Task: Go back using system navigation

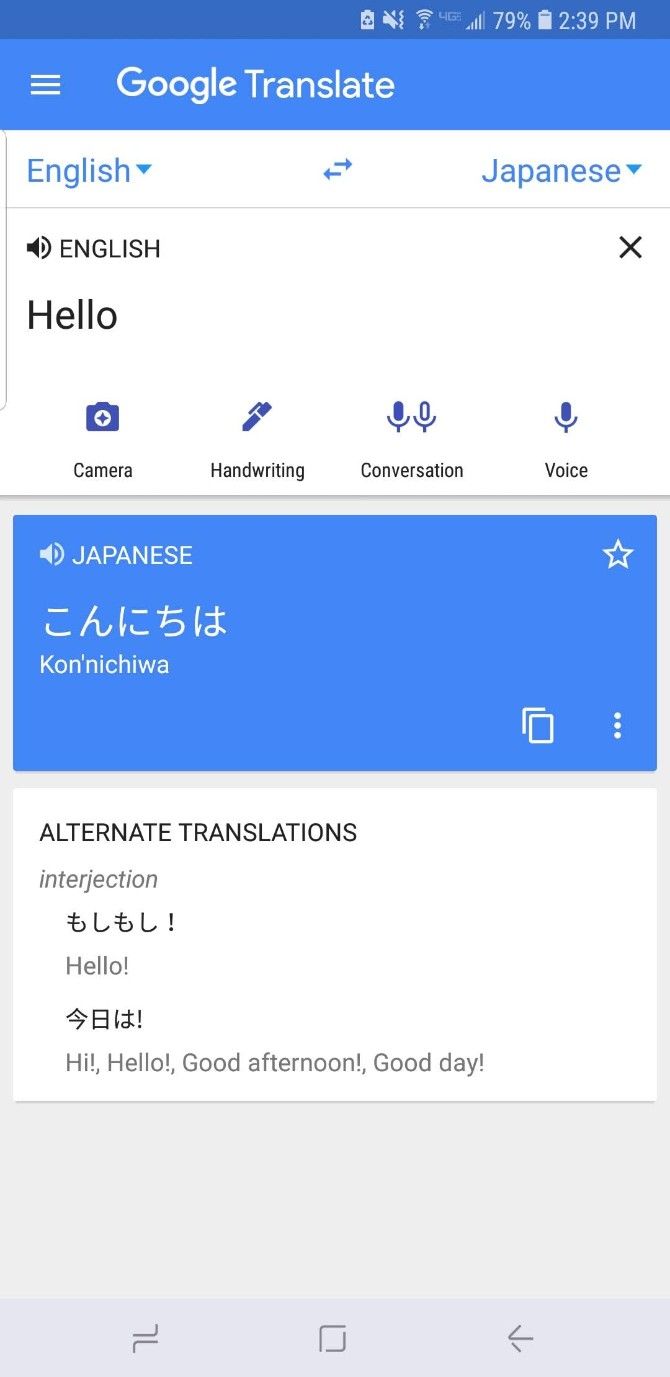Action: [520, 1338]
